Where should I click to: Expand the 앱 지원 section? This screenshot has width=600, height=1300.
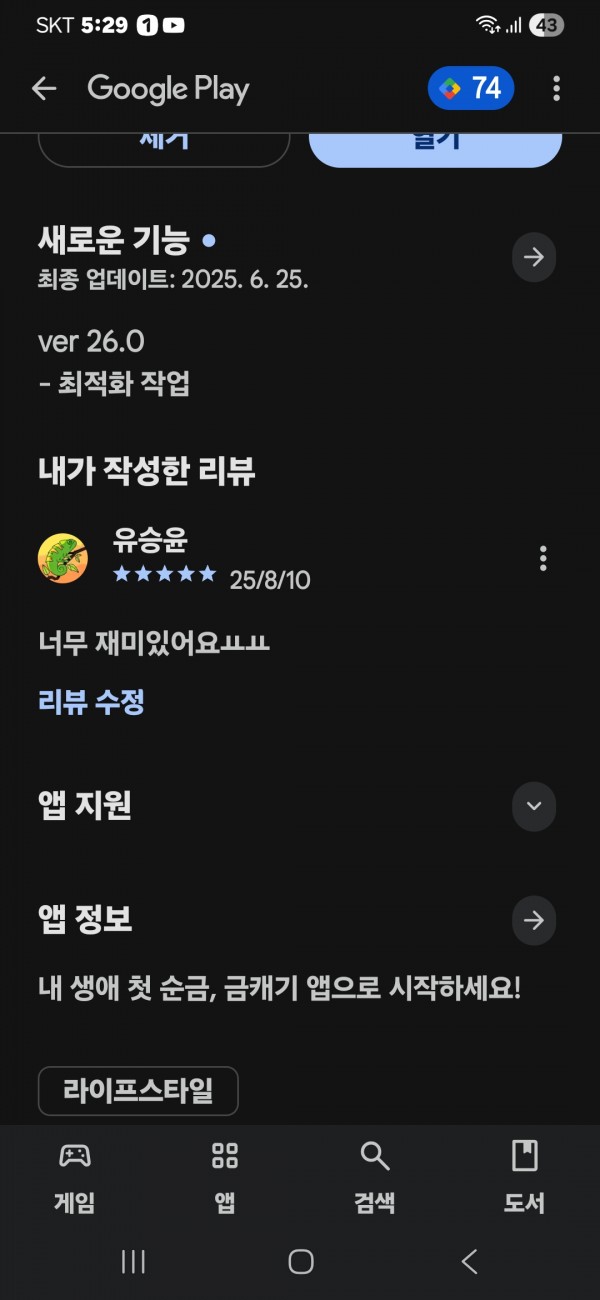(x=534, y=806)
